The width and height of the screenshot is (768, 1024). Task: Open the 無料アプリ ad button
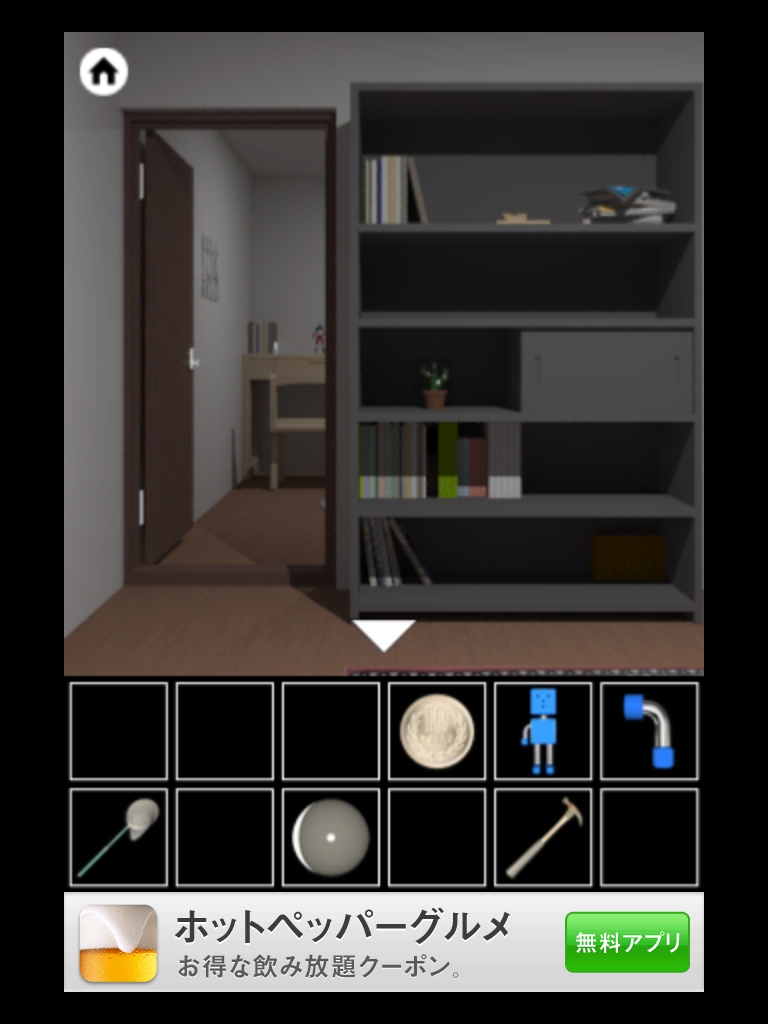tap(627, 942)
